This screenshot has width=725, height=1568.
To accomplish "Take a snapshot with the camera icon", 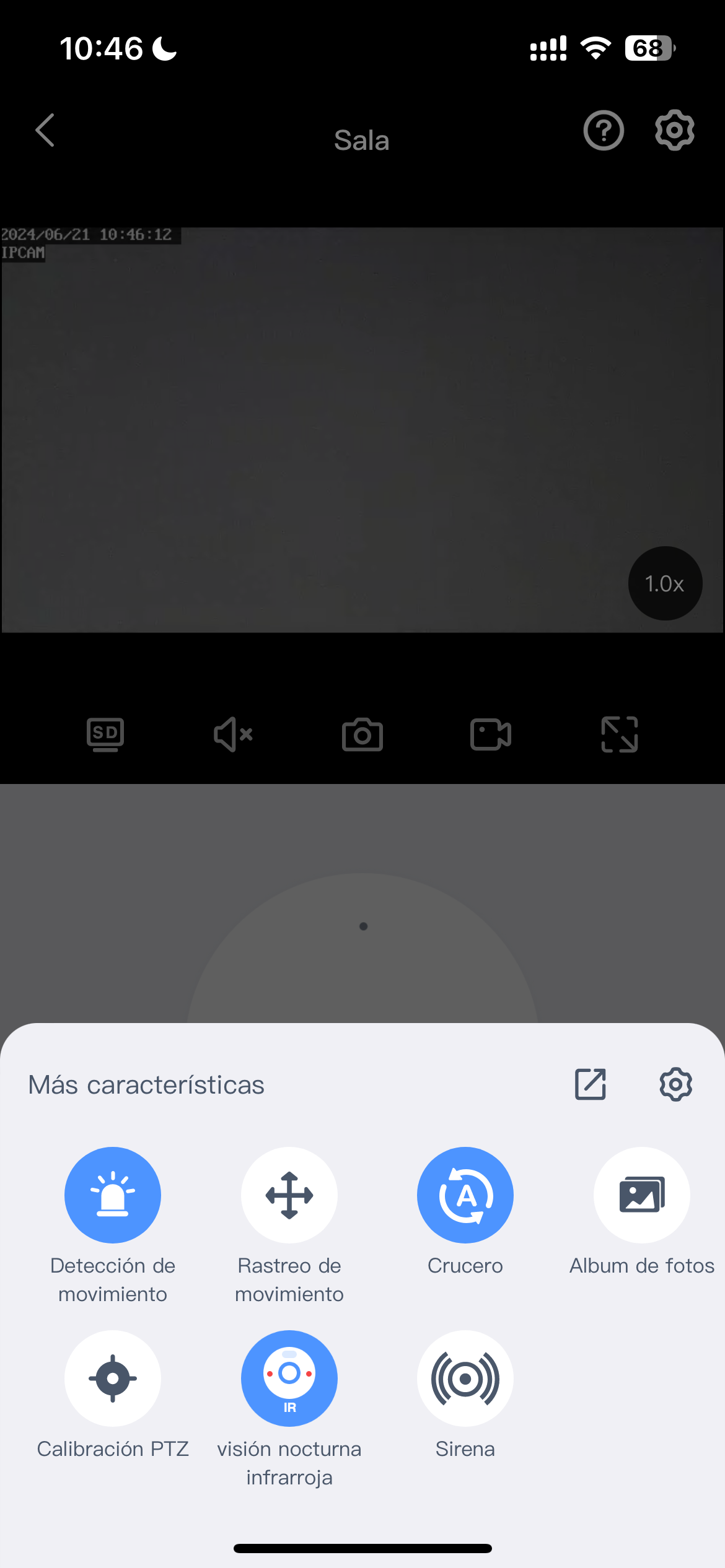I will pos(362,734).
